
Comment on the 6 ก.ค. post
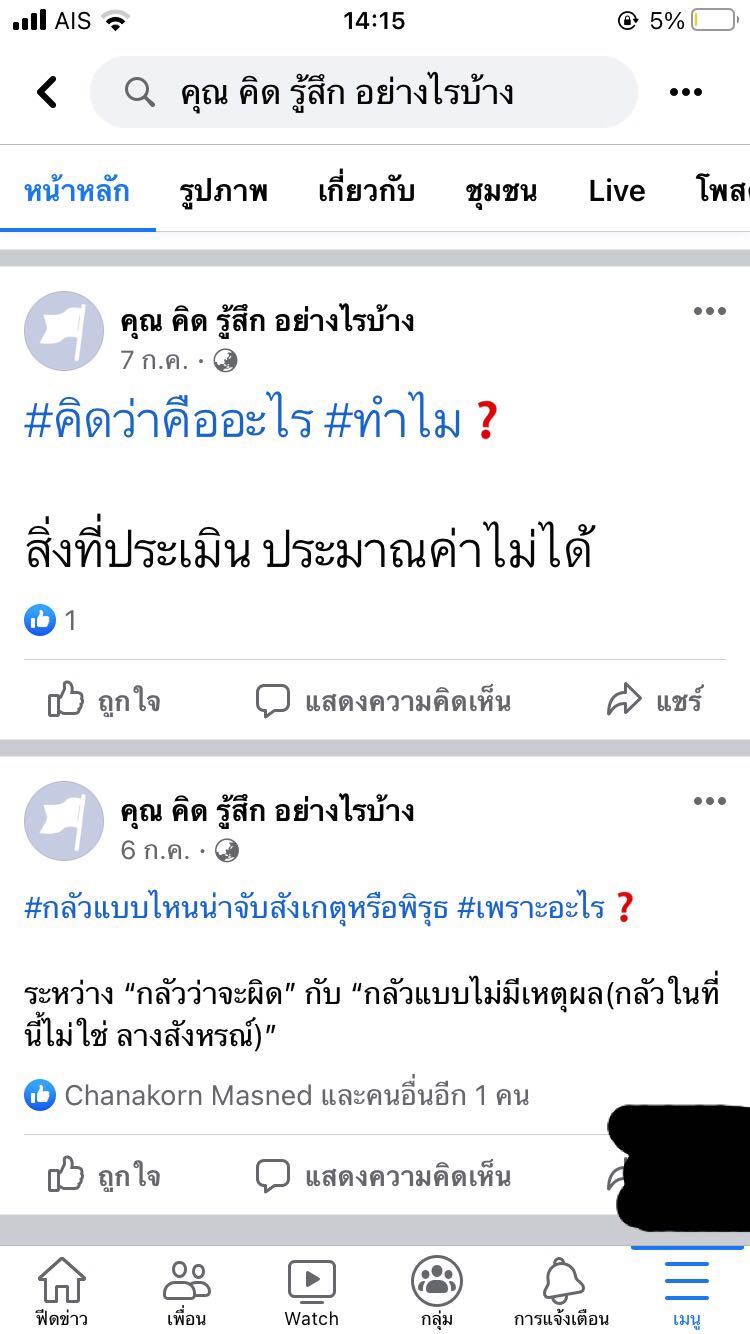tap(383, 1175)
